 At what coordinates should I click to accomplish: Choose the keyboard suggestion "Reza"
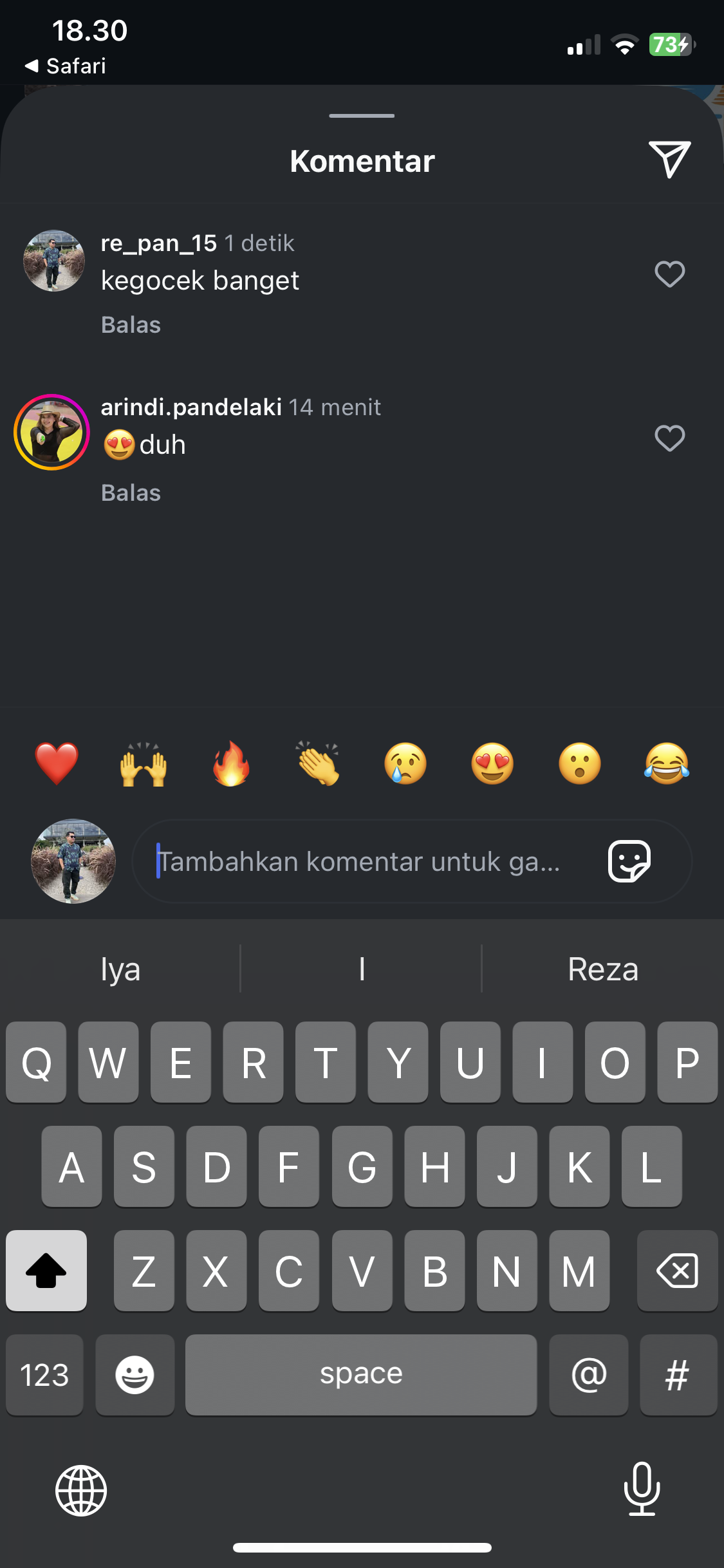(603, 969)
